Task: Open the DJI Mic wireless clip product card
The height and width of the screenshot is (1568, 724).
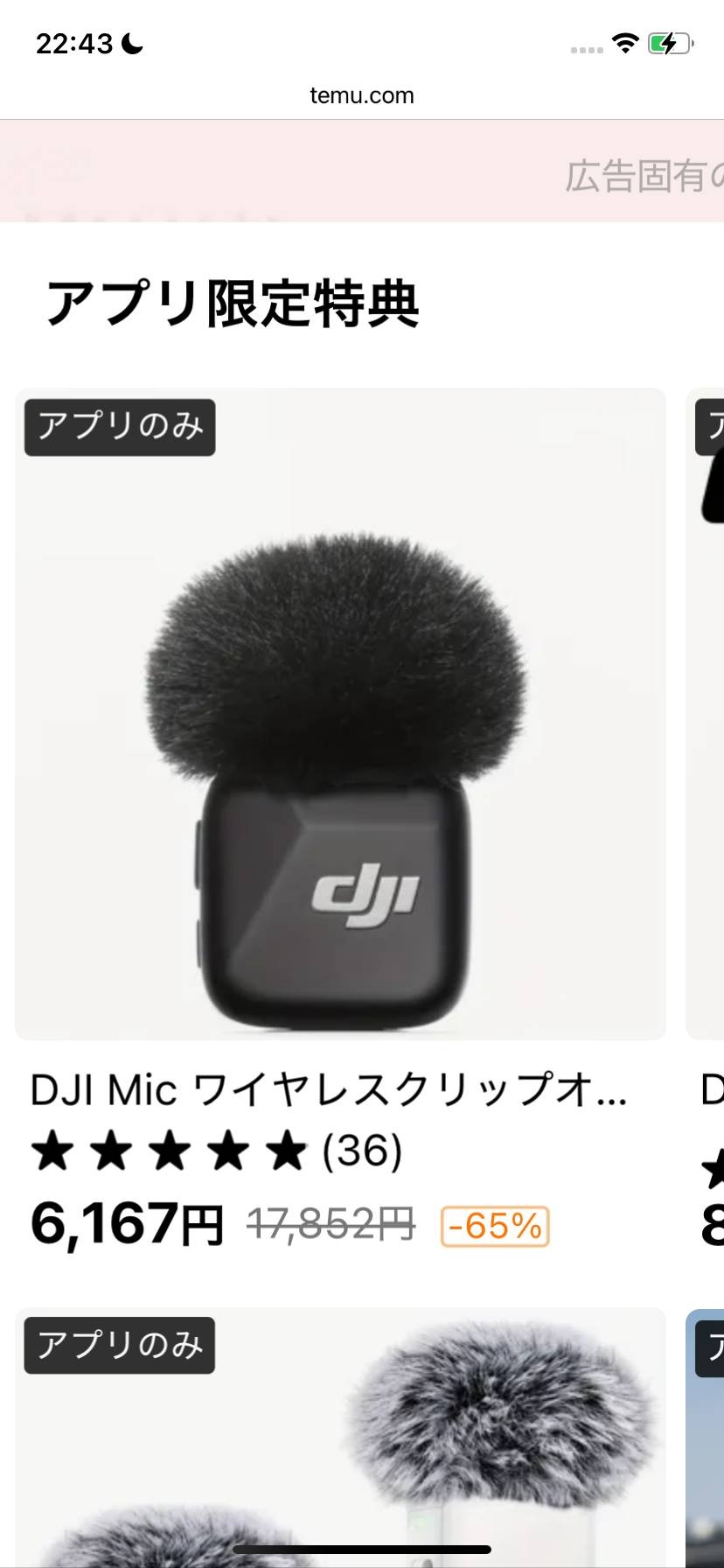Action: [340, 713]
